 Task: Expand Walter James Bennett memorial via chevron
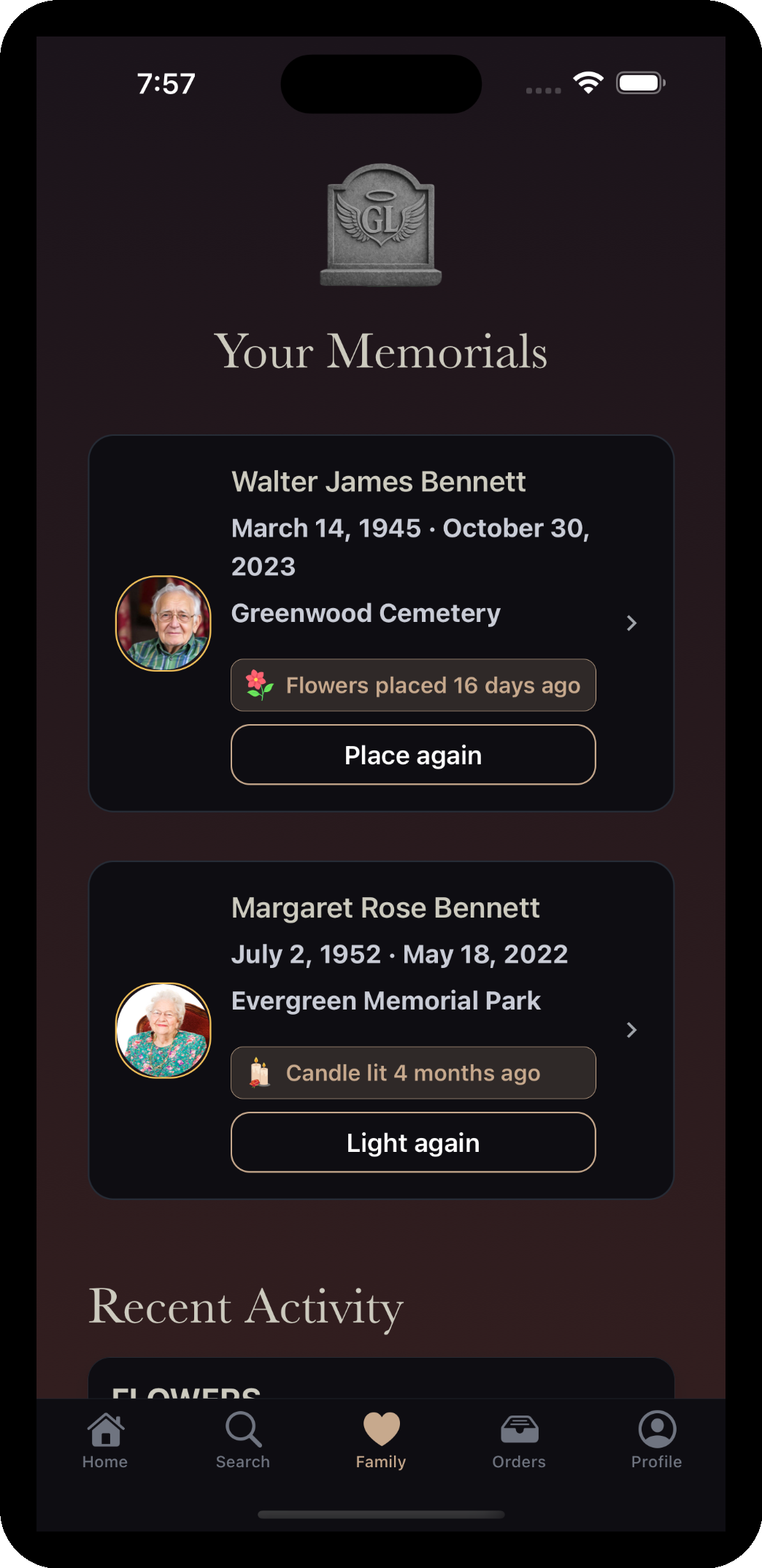click(x=631, y=623)
